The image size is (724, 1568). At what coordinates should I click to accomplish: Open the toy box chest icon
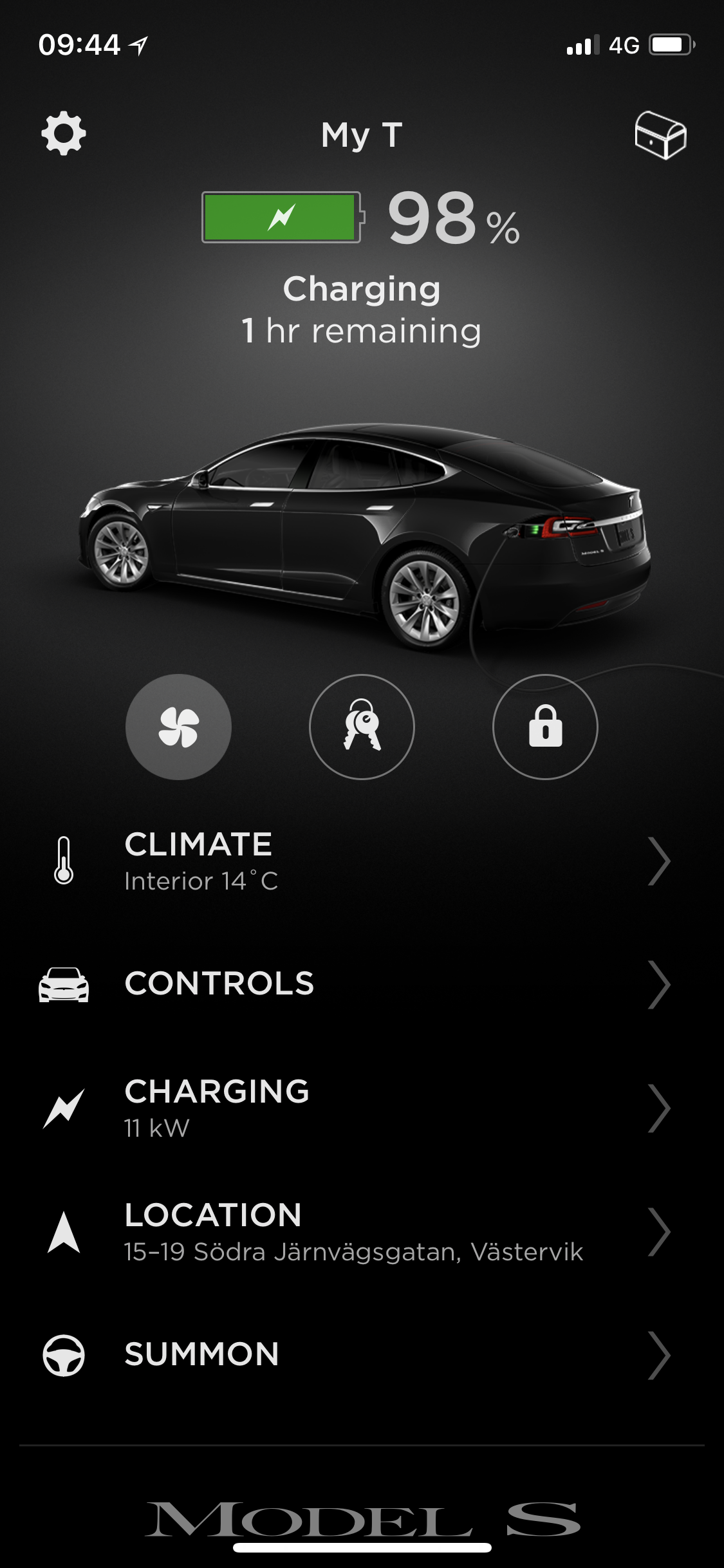(660, 136)
